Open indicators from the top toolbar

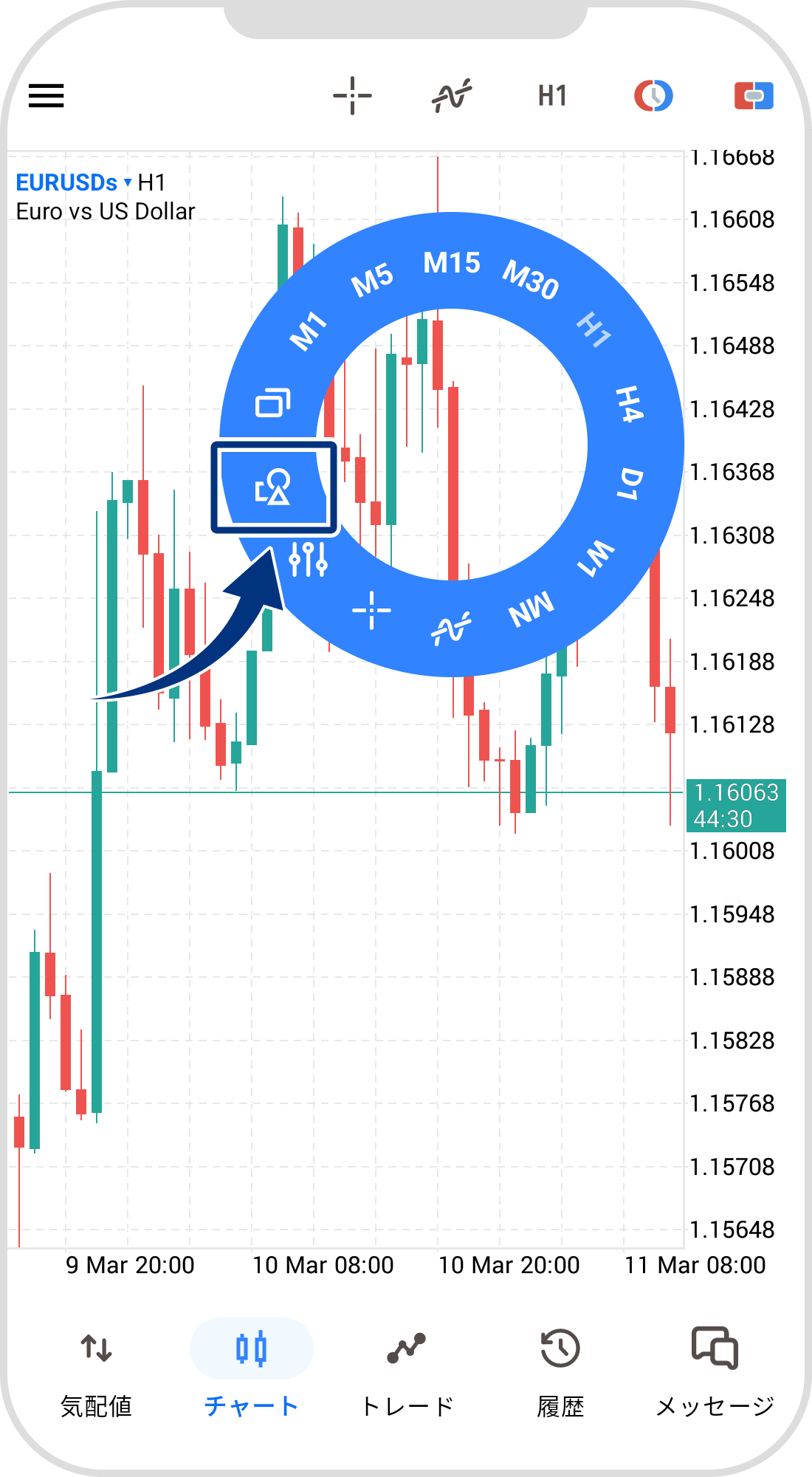tap(452, 96)
